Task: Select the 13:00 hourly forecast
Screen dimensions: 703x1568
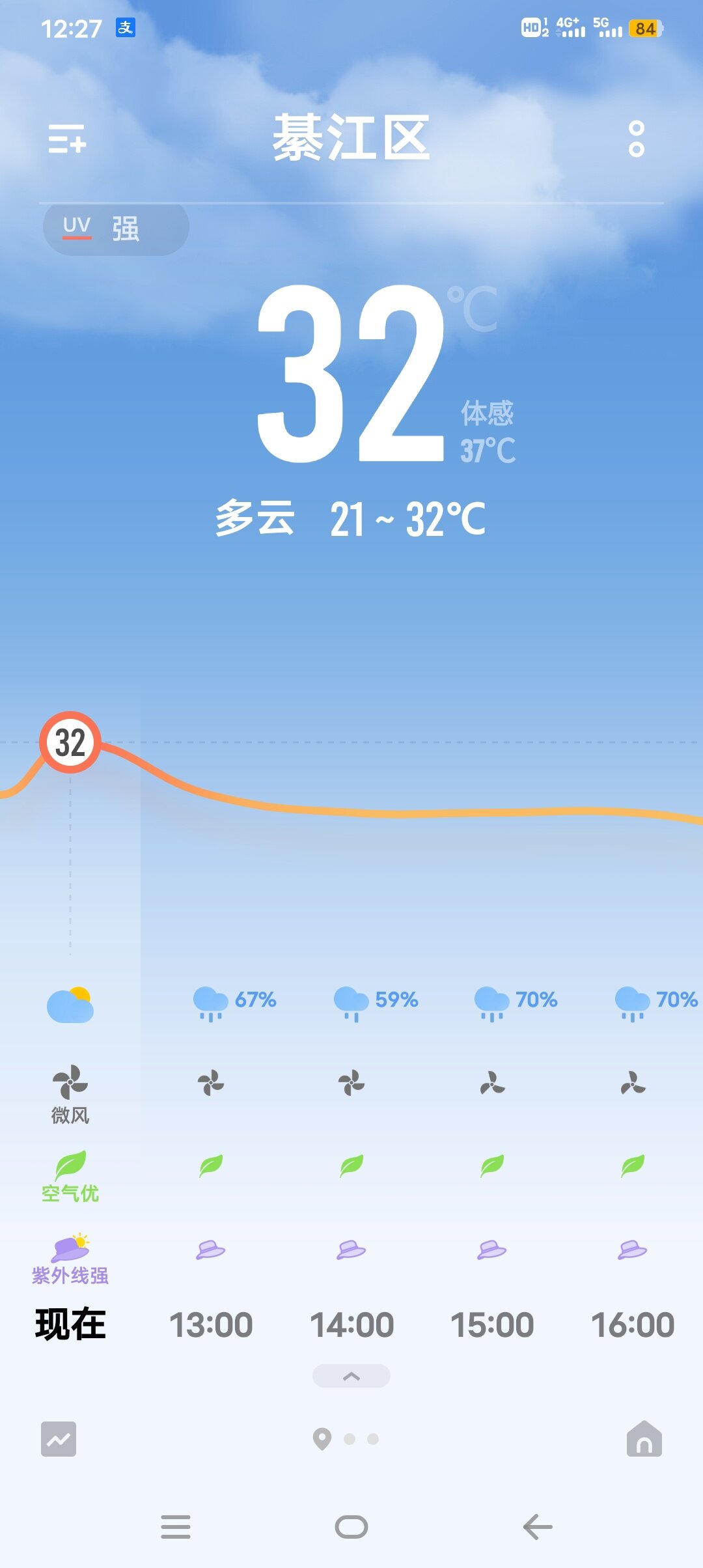Action: pos(211,1325)
